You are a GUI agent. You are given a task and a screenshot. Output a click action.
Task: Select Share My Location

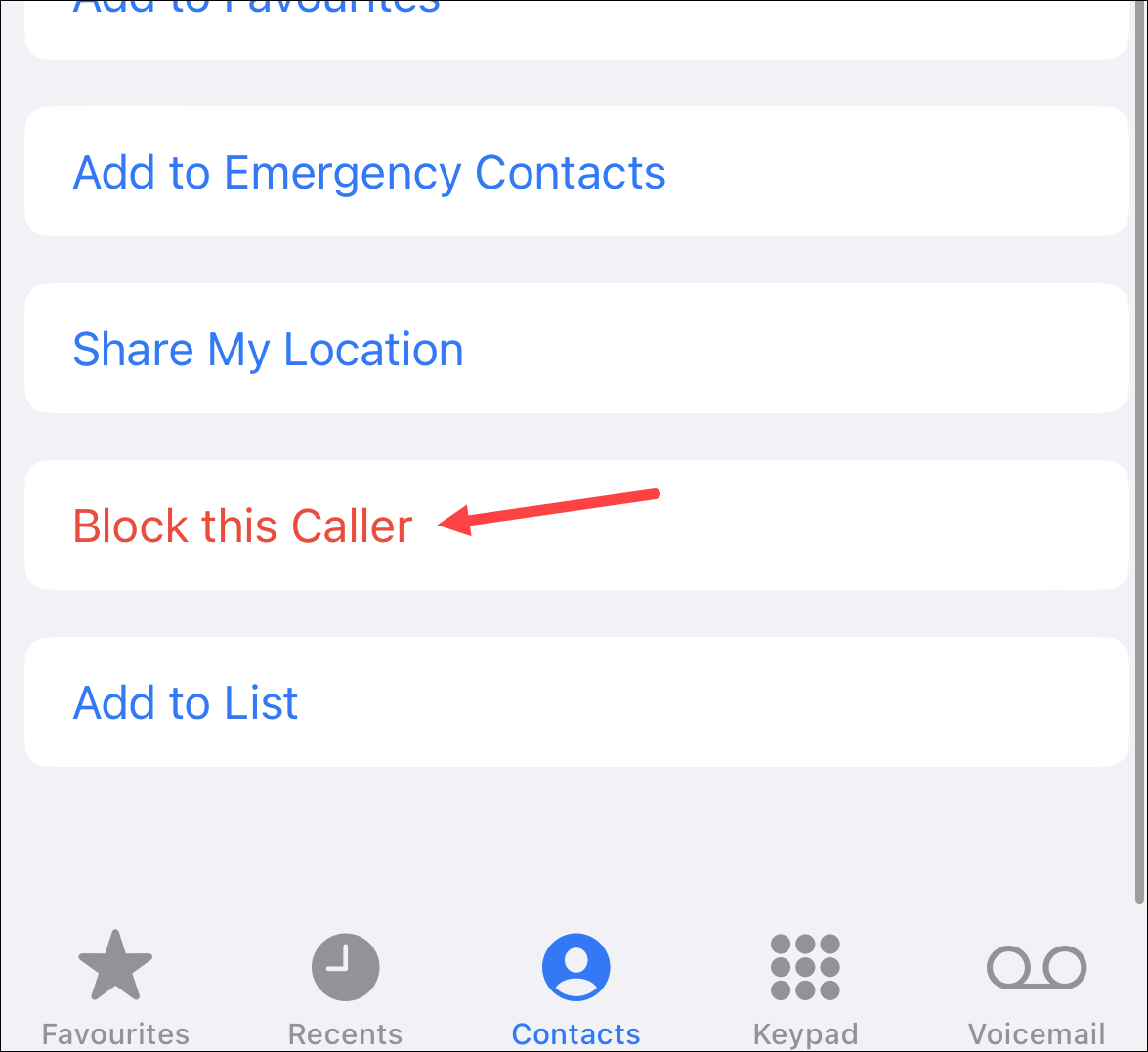point(269,350)
